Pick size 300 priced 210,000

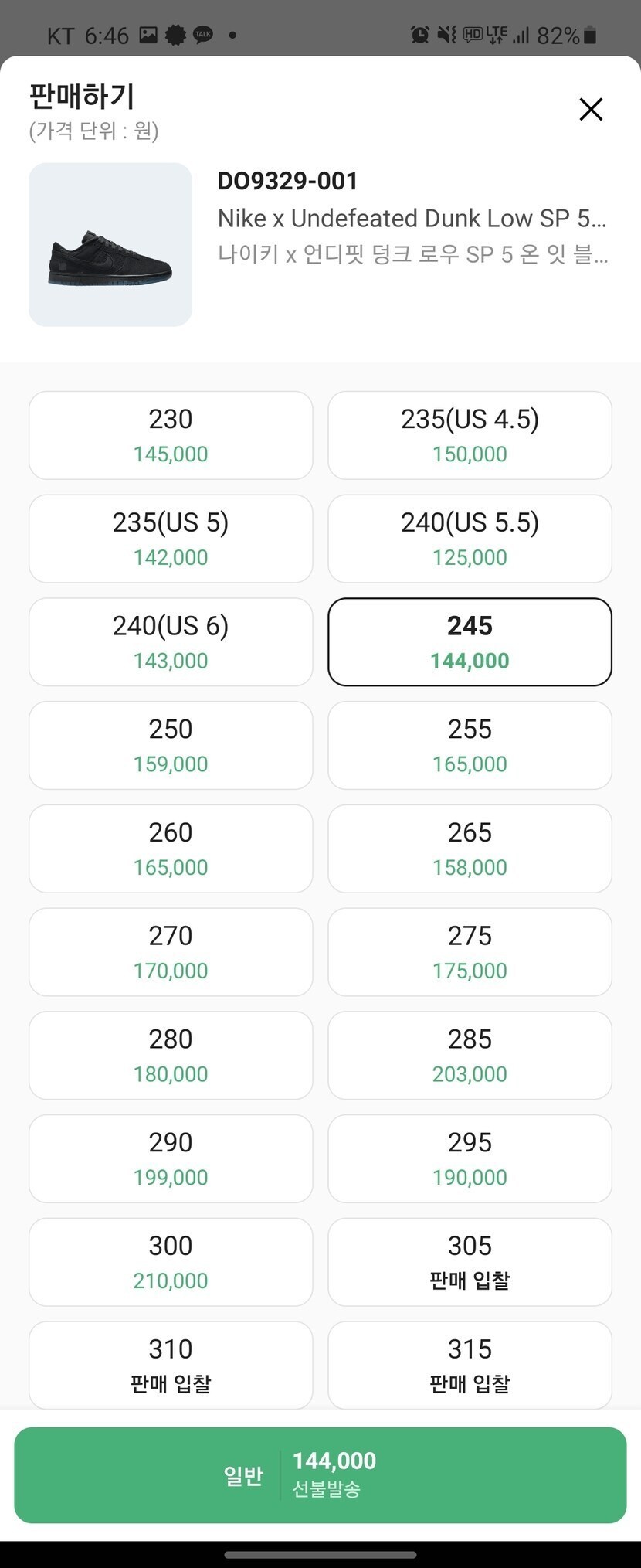coord(171,1262)
